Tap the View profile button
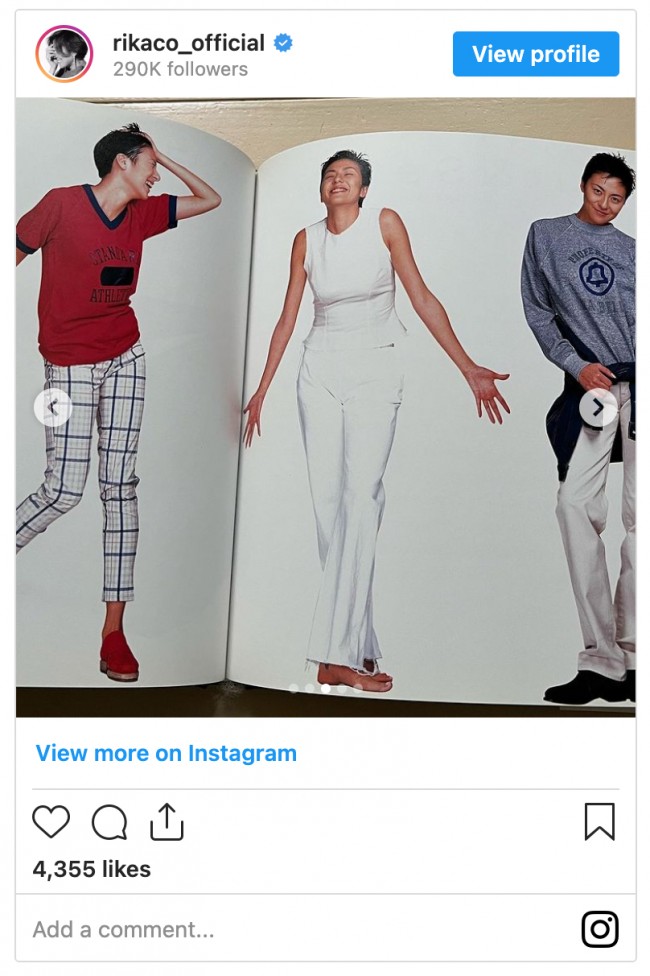Image resolution: width=650 pixels, height=976 pixels. click(x=535, y=54)
